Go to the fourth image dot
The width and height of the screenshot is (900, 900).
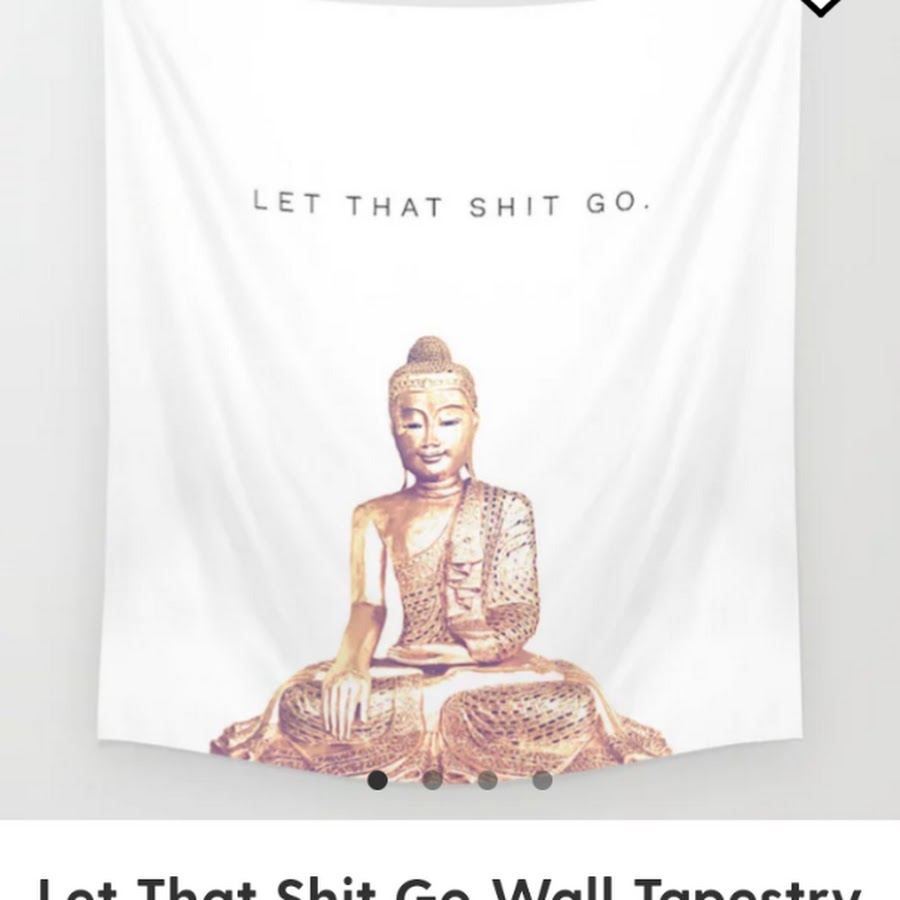tap(542, 781)
